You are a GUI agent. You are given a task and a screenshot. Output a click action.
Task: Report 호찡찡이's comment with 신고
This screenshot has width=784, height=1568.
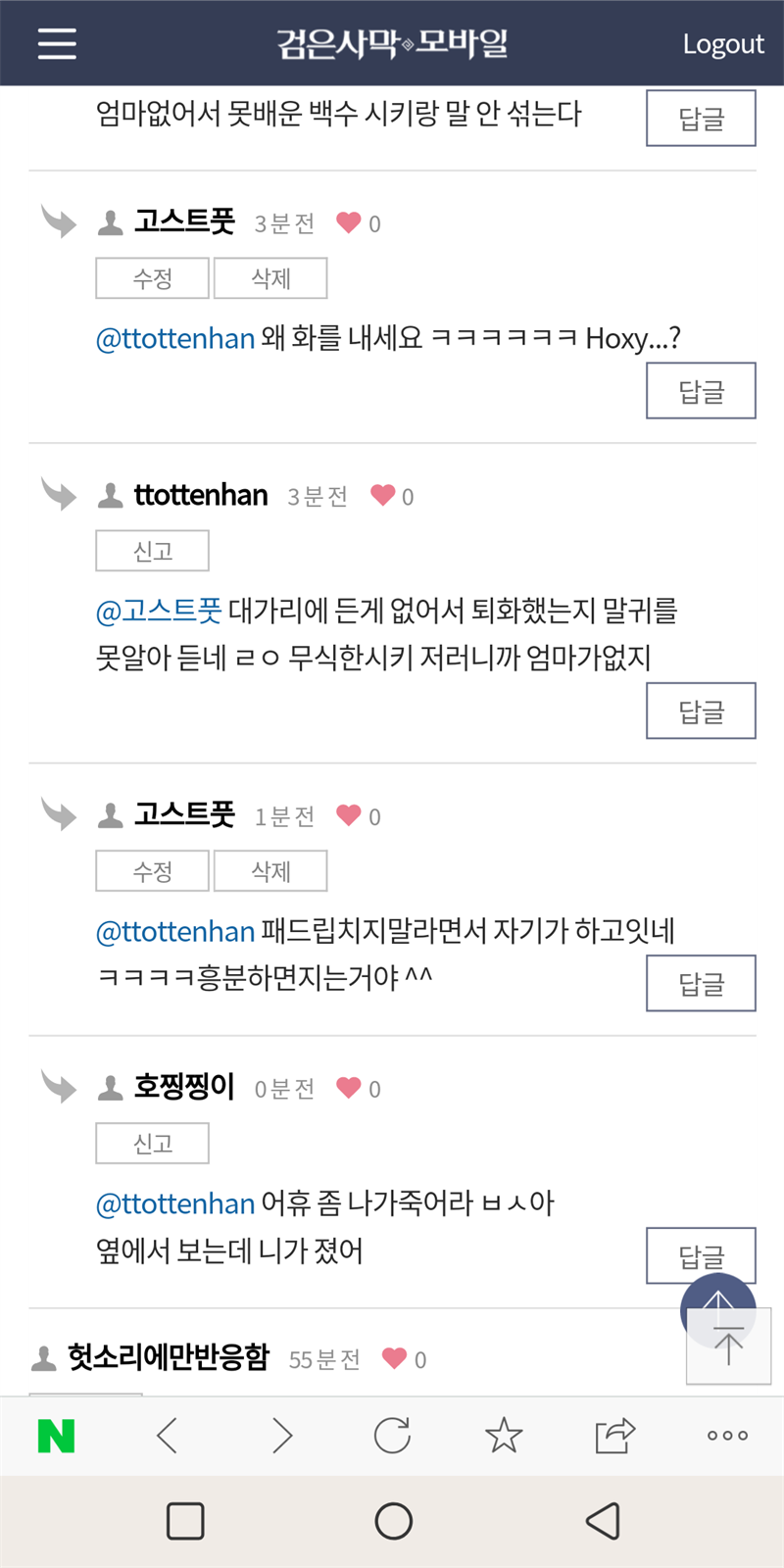tap(152, 1144)
